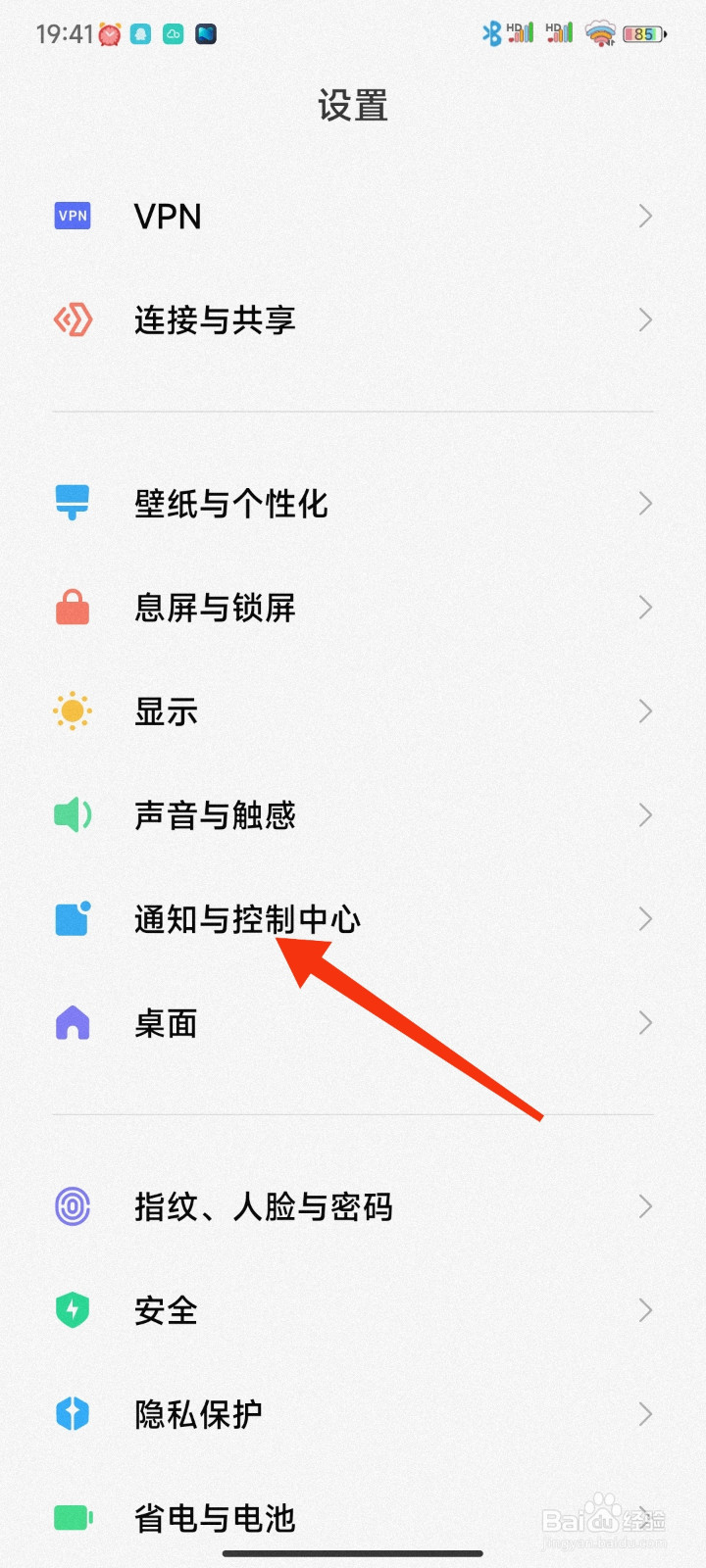The width and height of the screenshot is (706, 1568).
Task: Tap the 壁纸与个性化 wallpaper icon
Action: 72,503
